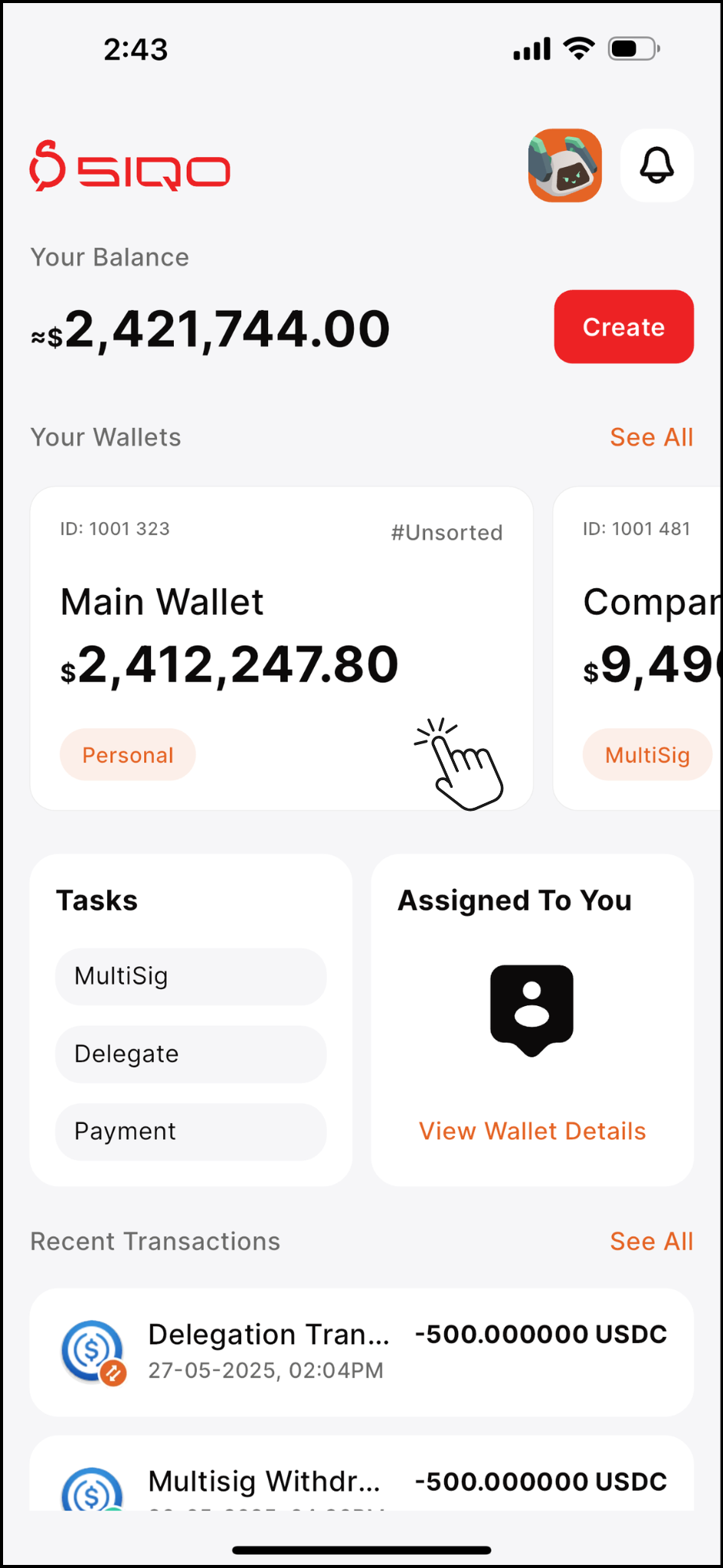See all recent transactions

(x=651, y=1241)
